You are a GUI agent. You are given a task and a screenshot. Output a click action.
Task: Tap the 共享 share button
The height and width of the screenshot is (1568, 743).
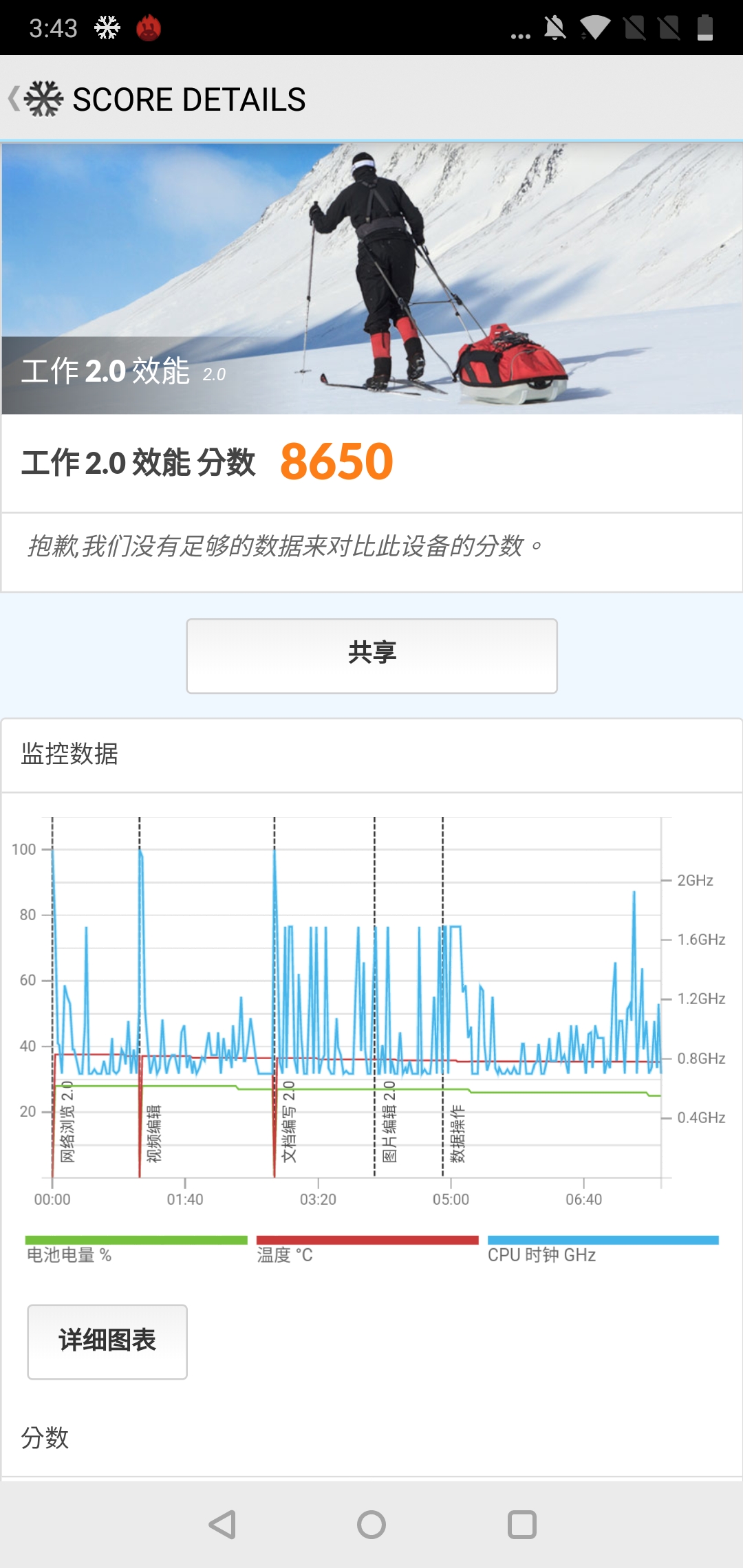[x=371, y=655]
